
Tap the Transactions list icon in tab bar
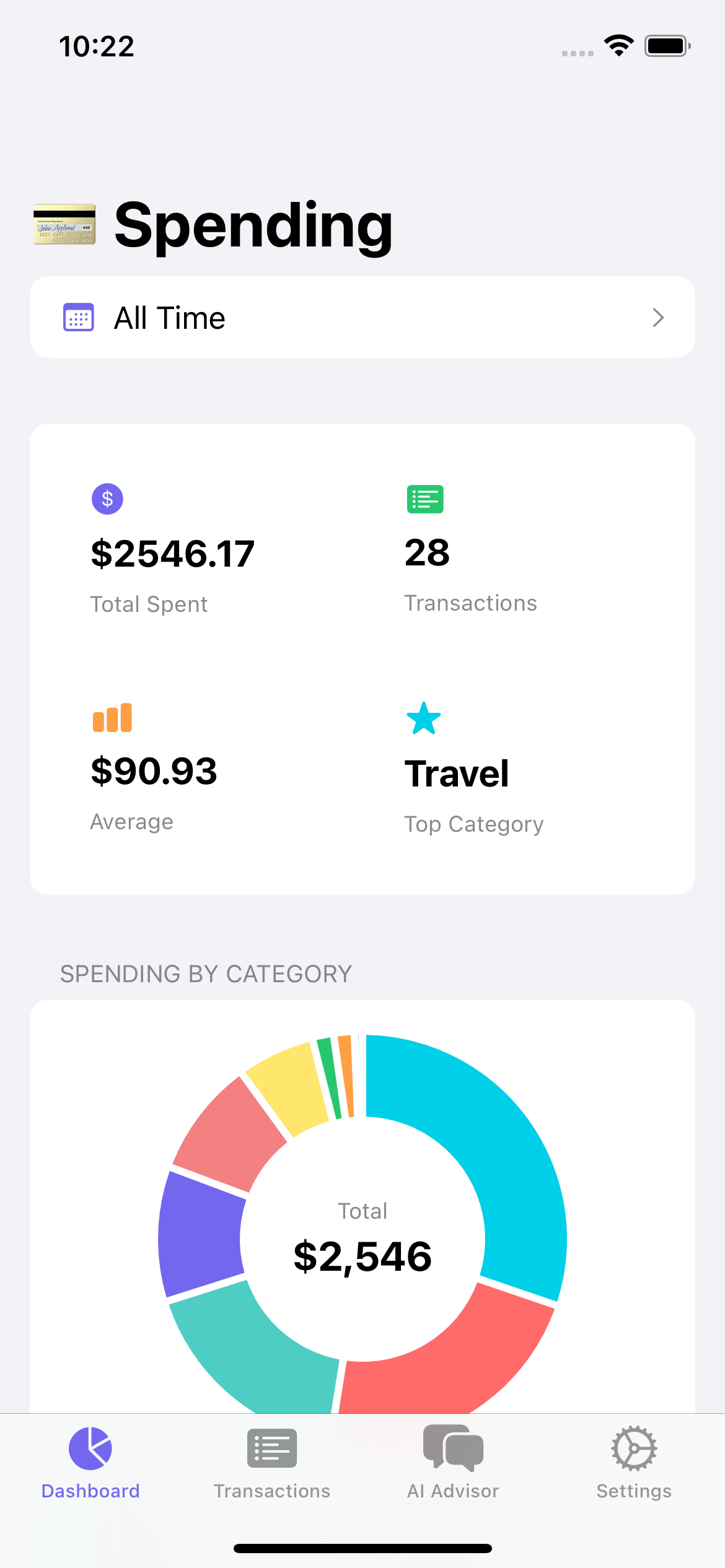(272, 1449)
